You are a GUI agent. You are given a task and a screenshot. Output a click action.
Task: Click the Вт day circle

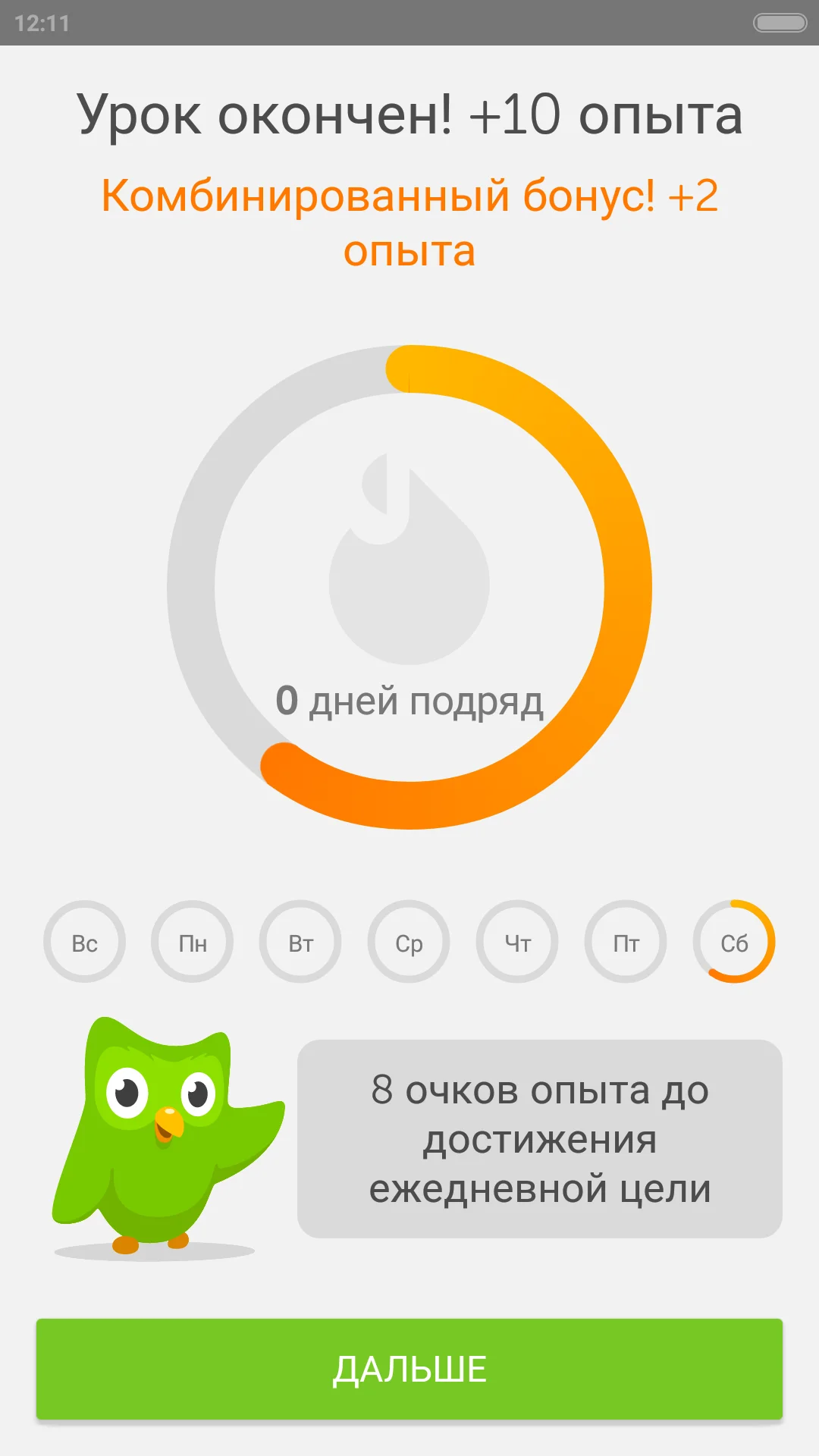300,943
